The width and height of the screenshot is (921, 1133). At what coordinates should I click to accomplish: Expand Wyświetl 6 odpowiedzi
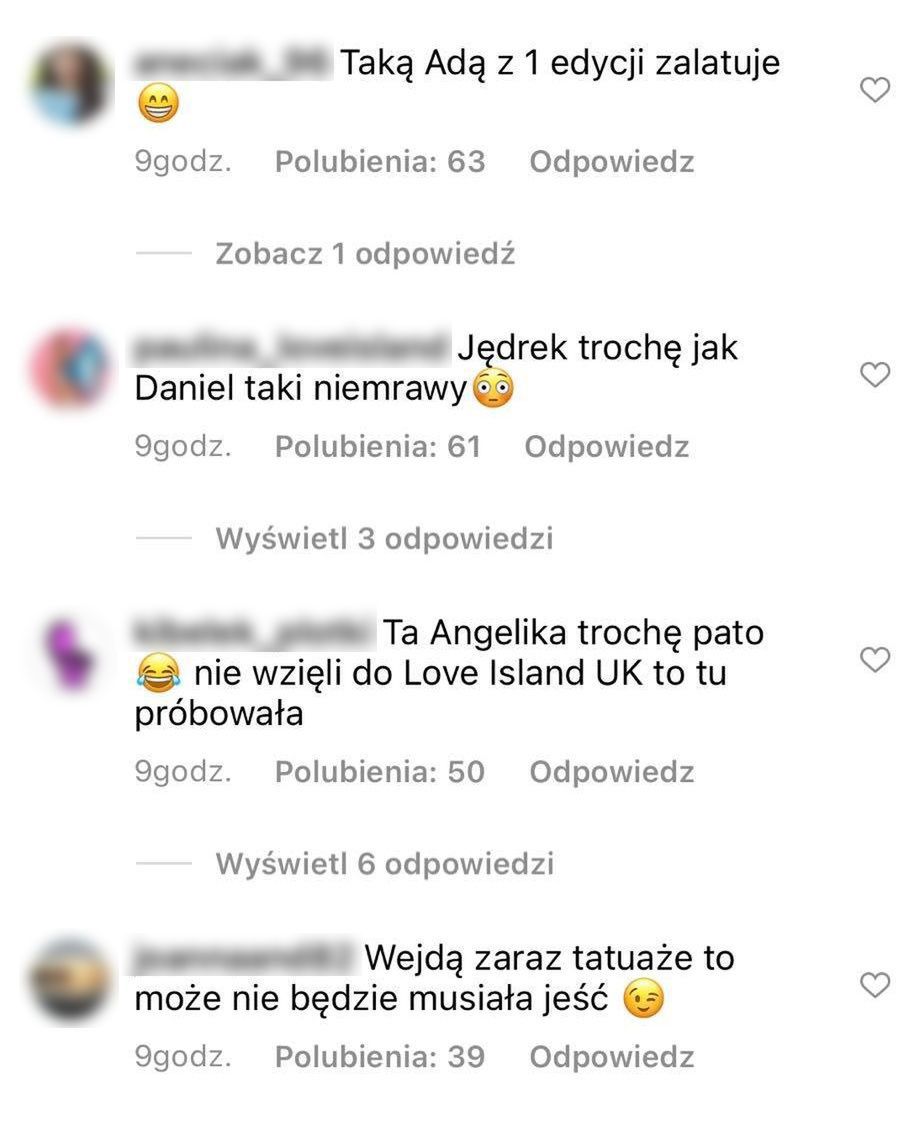[384, 864]
